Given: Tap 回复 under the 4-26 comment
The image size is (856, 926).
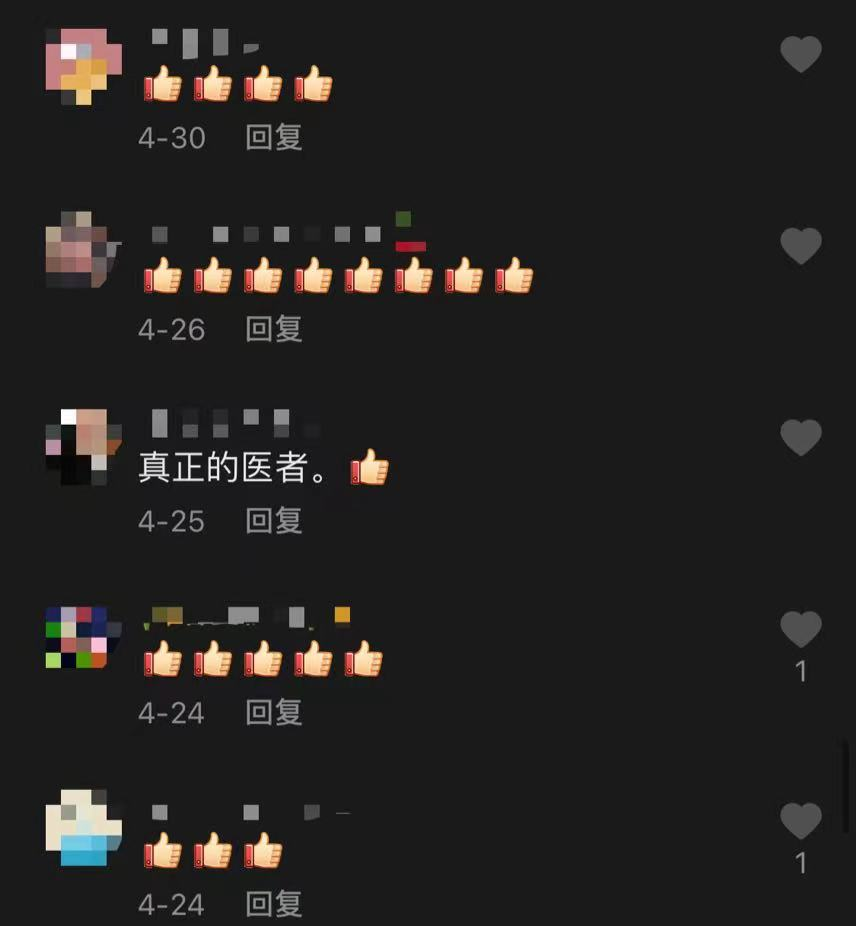Looking at the screenshot, I should click(274, 329).
